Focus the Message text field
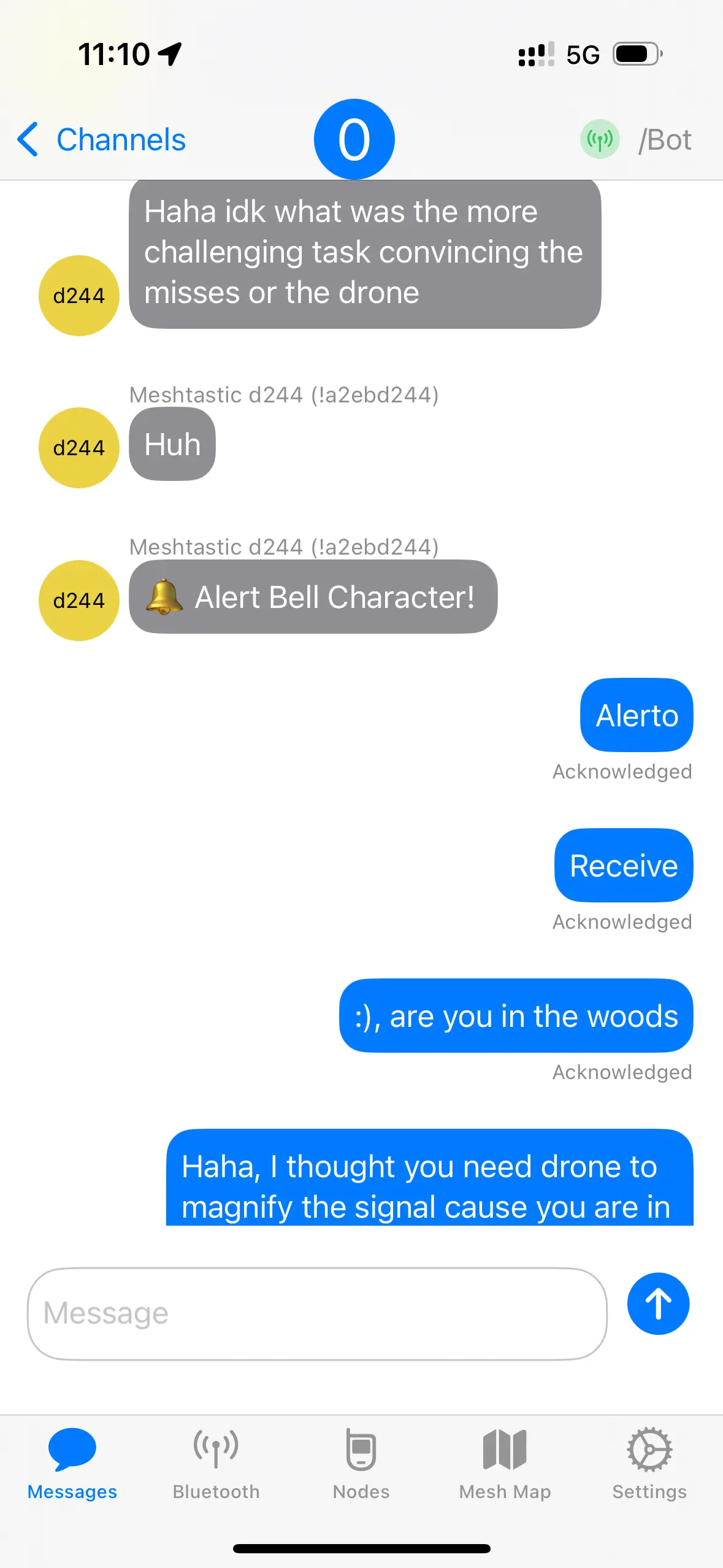The width and height of the screenshot is (723, 1568). [317, 1313]
